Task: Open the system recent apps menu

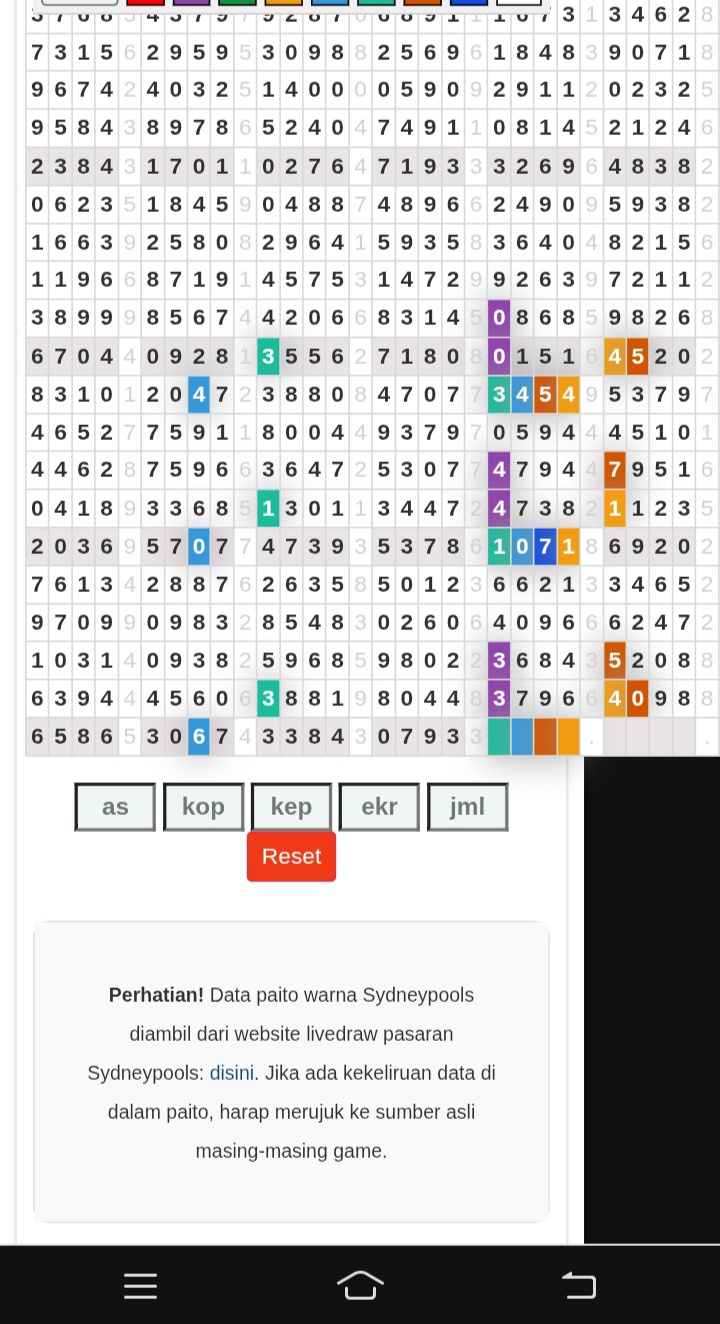Action: (x=140, y=1285)
